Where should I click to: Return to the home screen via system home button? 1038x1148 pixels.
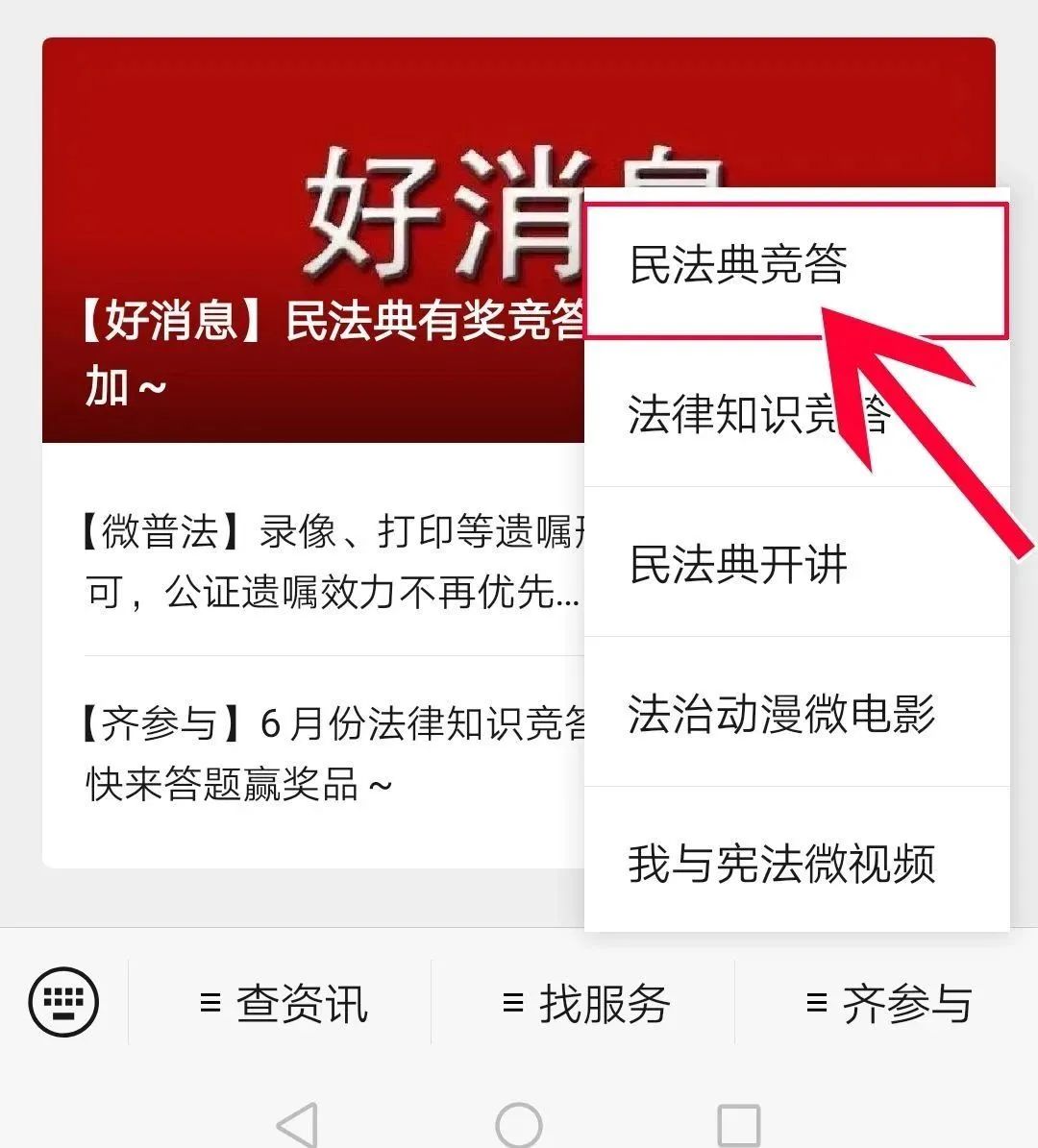point(519,1124)
